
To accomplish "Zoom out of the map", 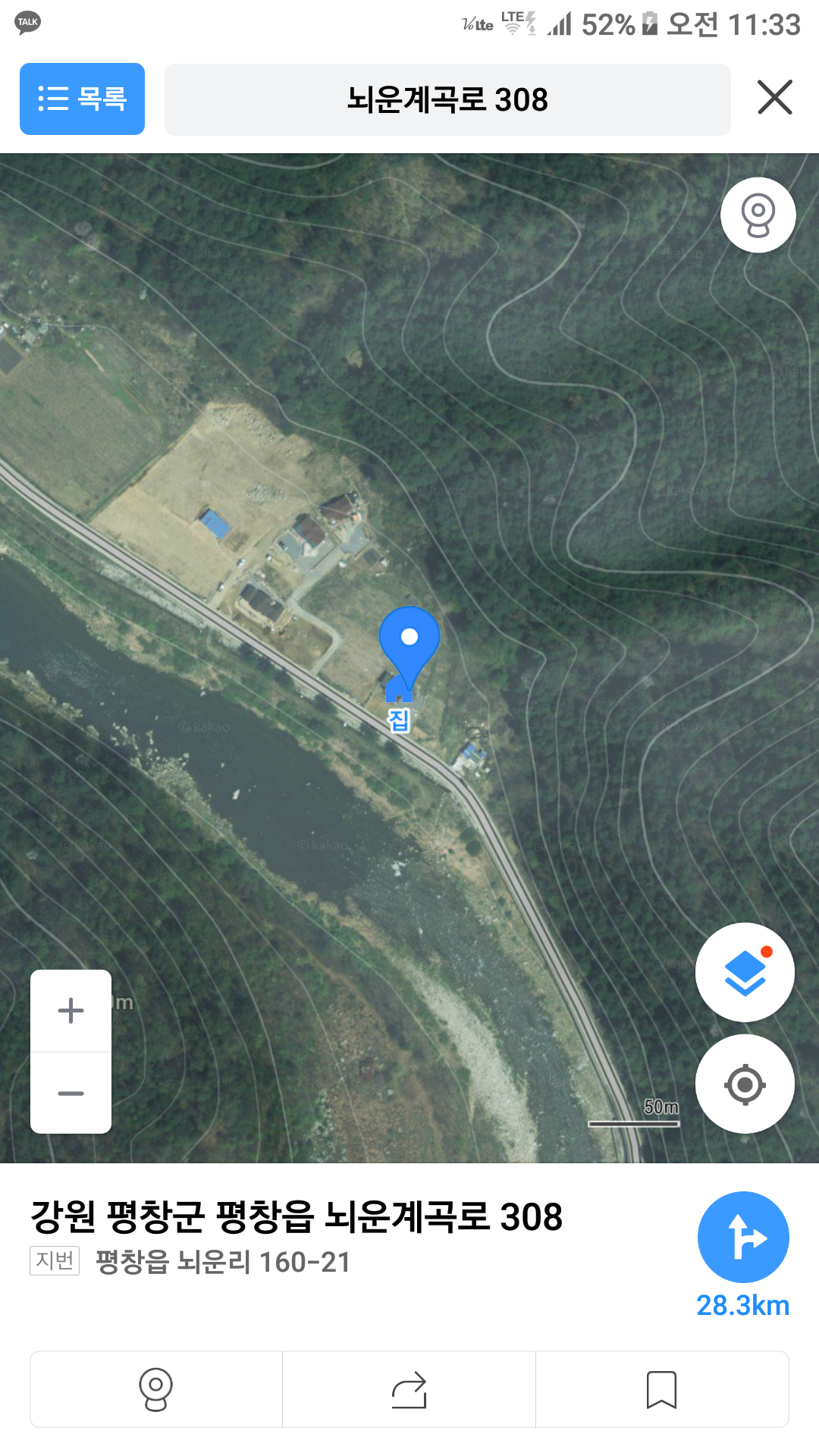I will click(x=71, y=1093).
